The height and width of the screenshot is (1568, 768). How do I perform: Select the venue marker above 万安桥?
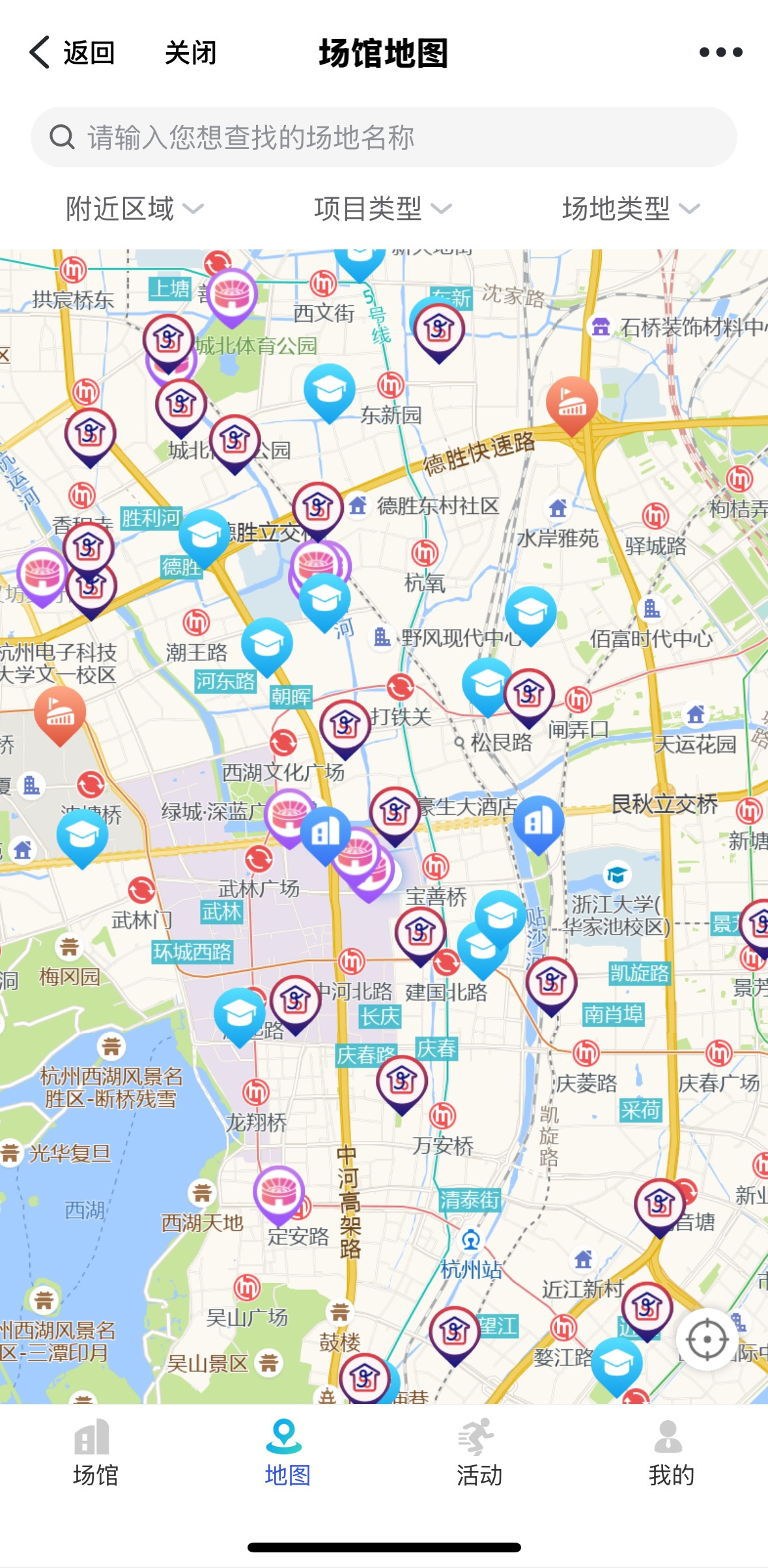[x=401, y=1081]
